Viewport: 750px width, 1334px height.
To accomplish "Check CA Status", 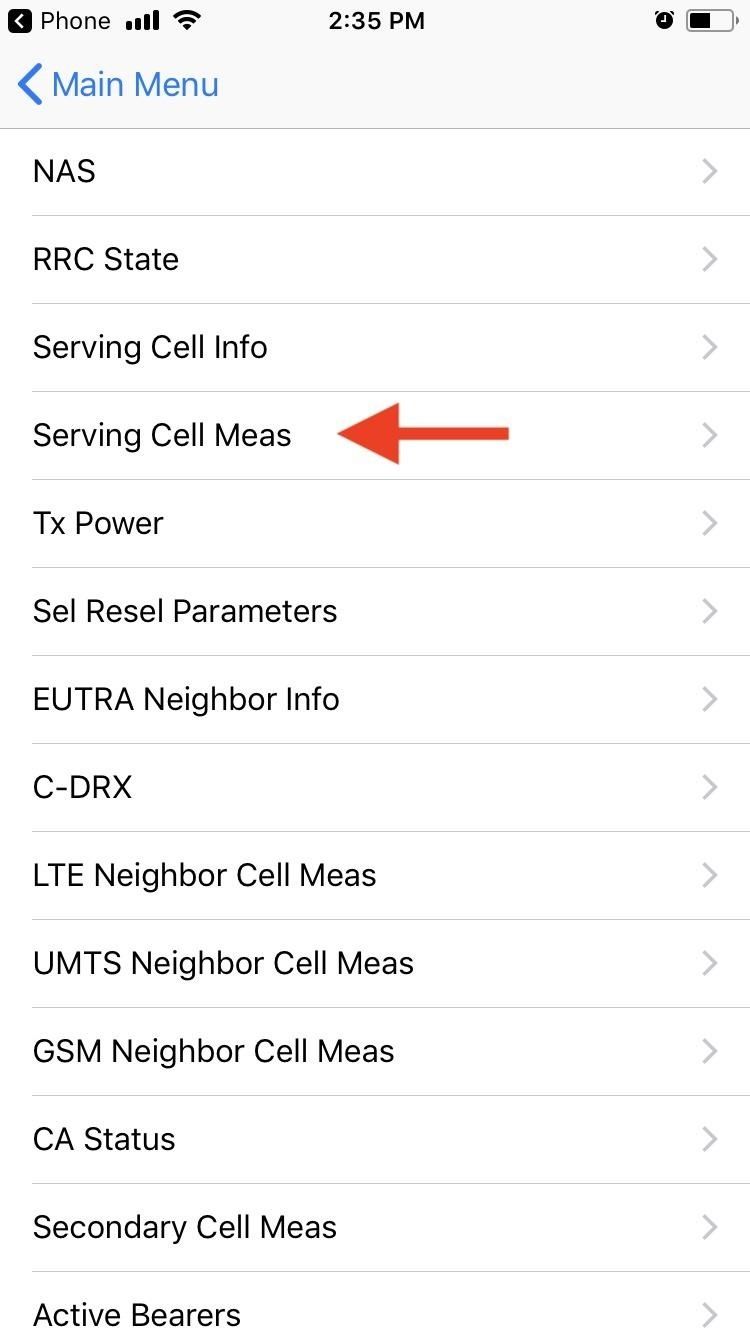I will click(x=375, y=1139).
